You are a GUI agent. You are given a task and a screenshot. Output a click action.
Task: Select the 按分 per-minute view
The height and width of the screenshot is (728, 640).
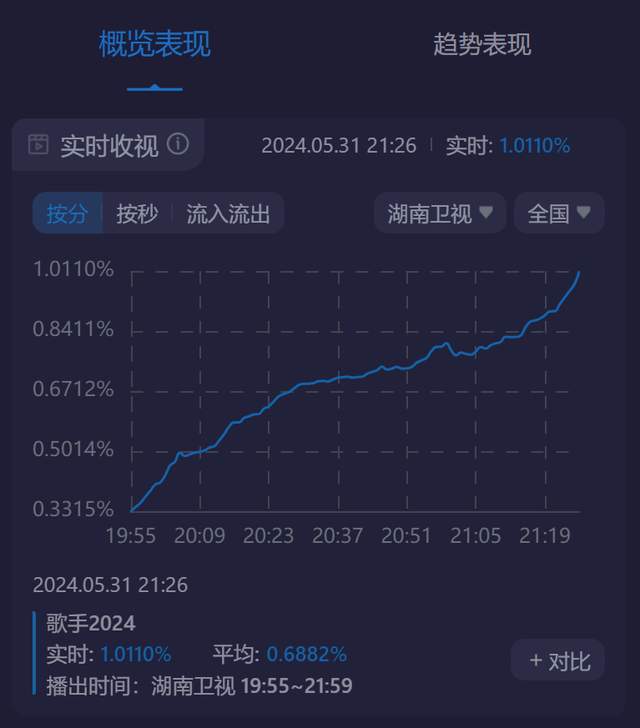[67, 213]
